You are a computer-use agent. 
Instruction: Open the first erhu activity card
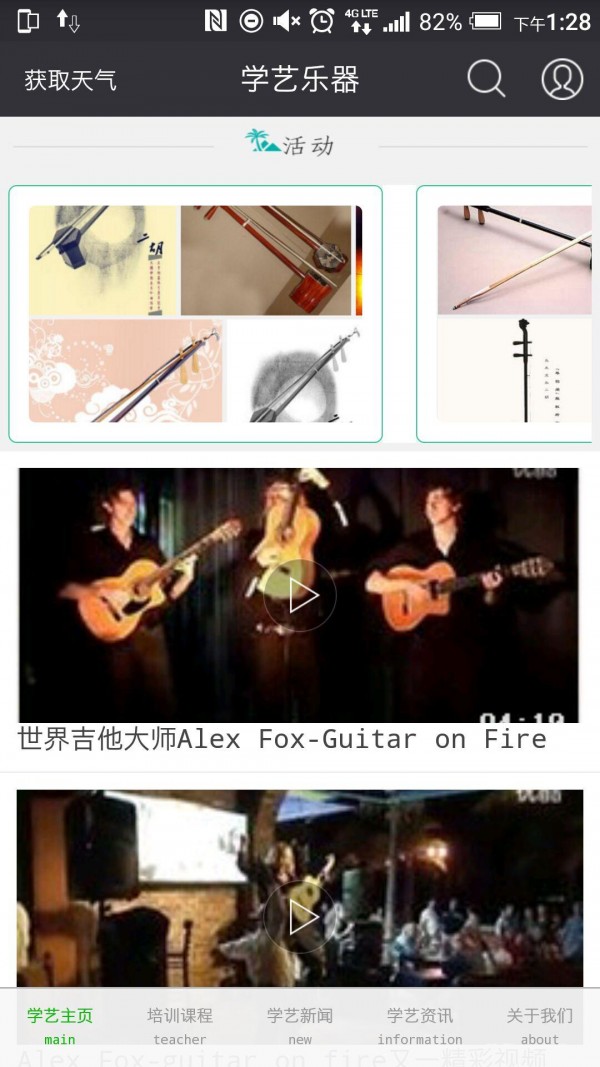click(195, 314)
